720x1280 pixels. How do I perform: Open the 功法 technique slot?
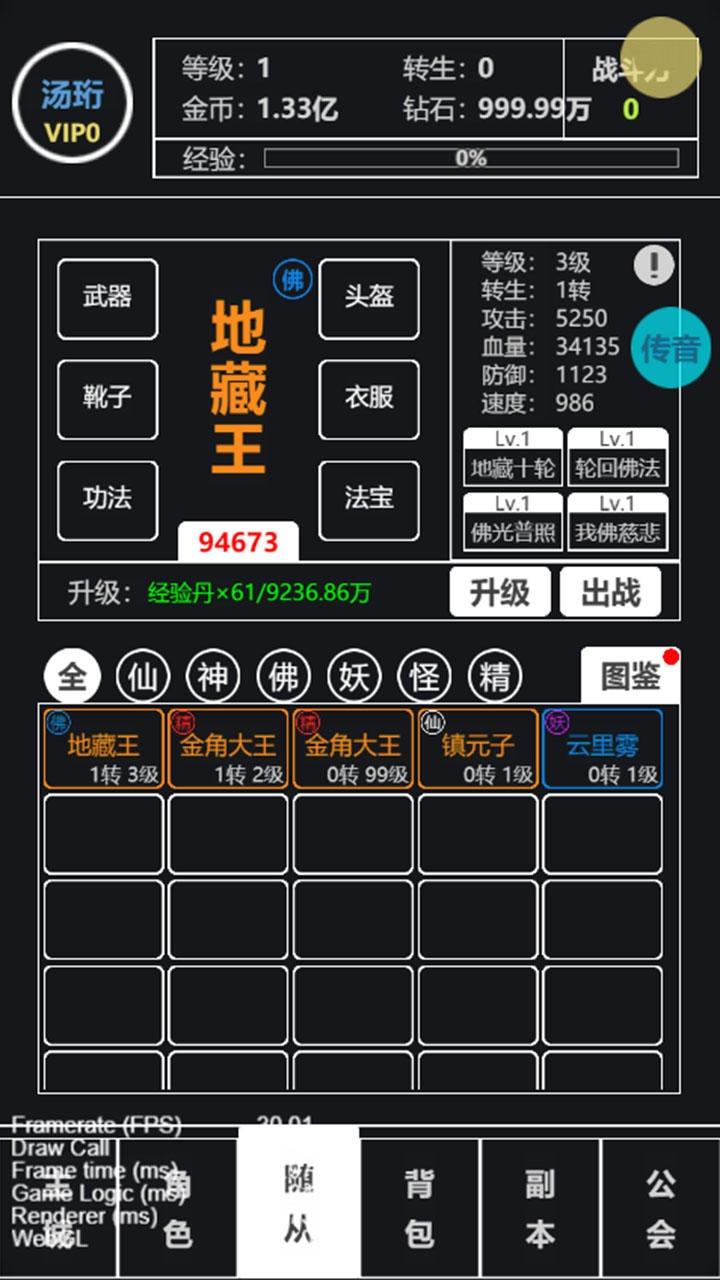click(x=107, y=500)
